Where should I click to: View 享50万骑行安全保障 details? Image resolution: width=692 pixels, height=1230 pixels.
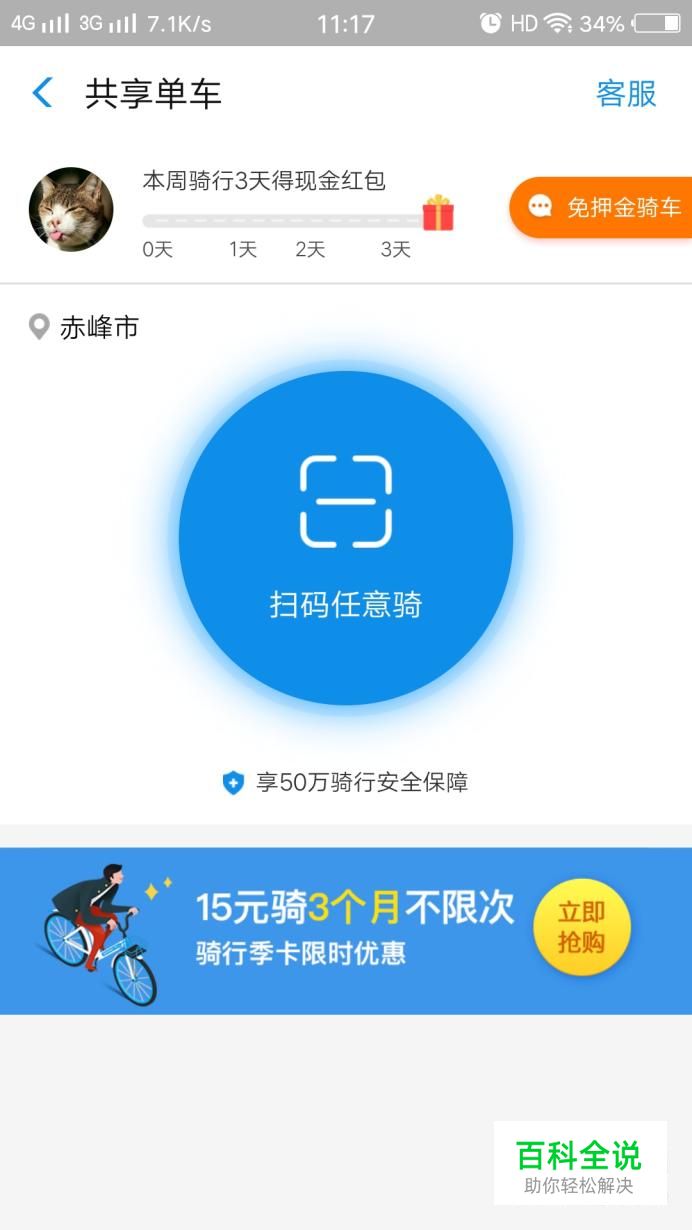(346, 782)
